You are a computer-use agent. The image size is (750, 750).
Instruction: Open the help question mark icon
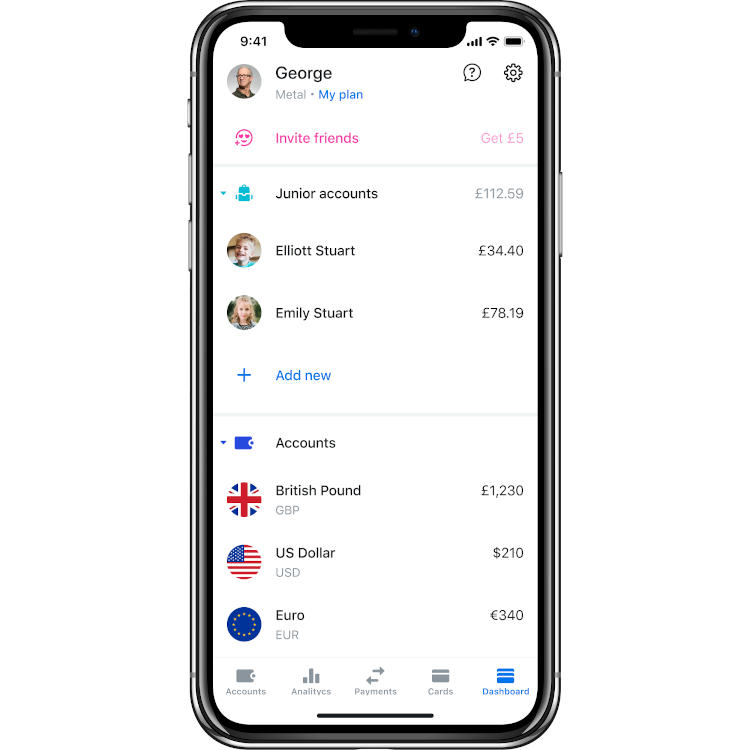click(x=472, y=73)
